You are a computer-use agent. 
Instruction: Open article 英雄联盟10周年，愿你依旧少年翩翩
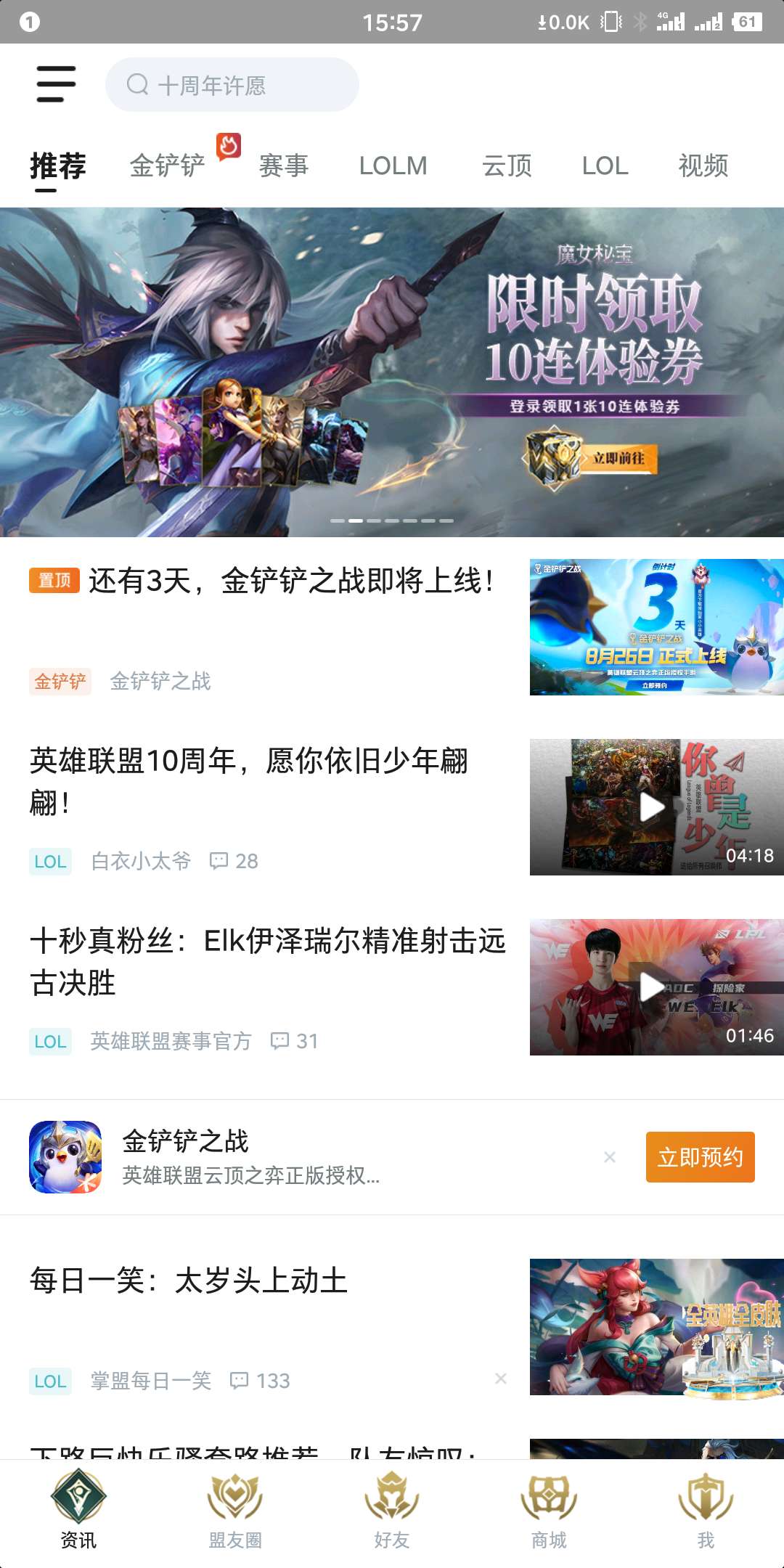click(x=250, y=780)
